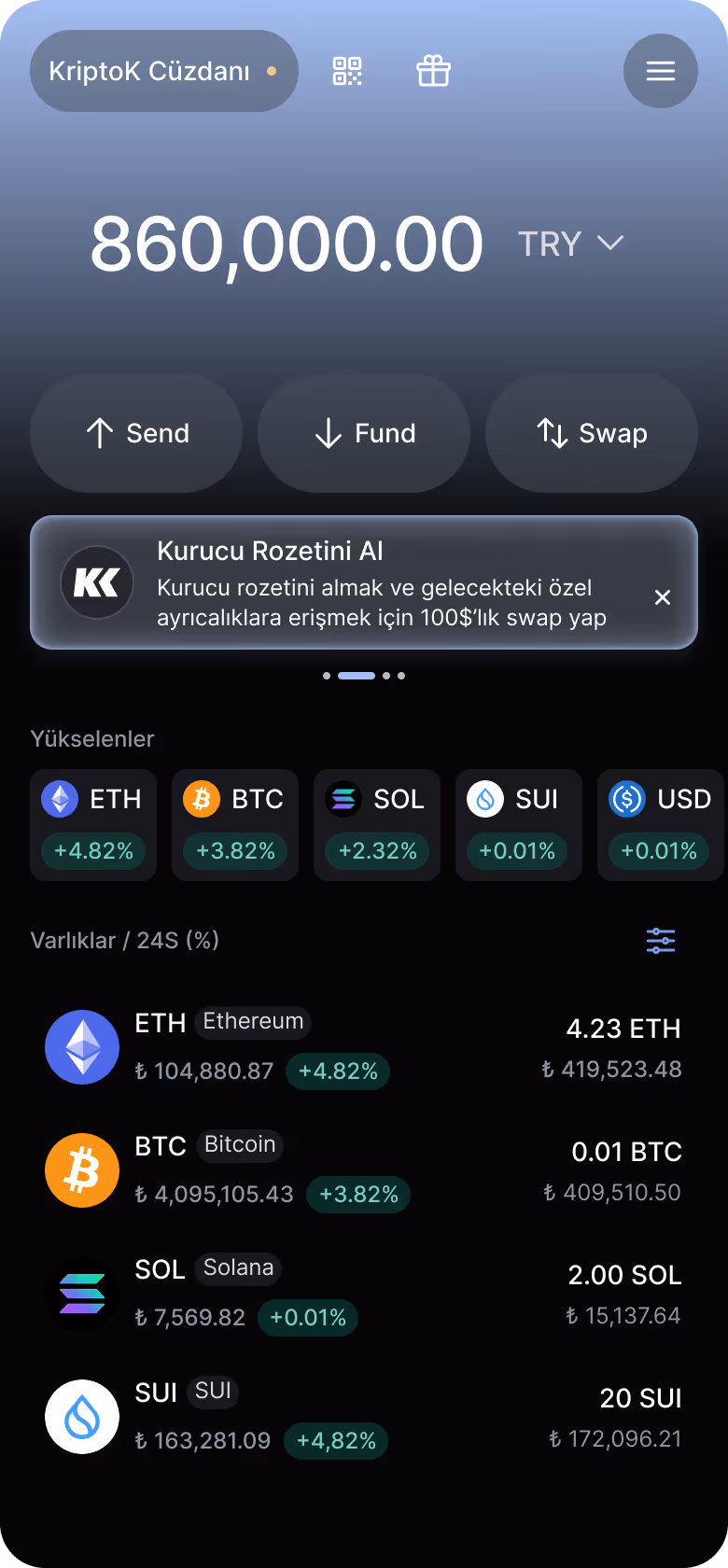Tap the Swap action
The image size is (728, 1568).
click(591, 433)
